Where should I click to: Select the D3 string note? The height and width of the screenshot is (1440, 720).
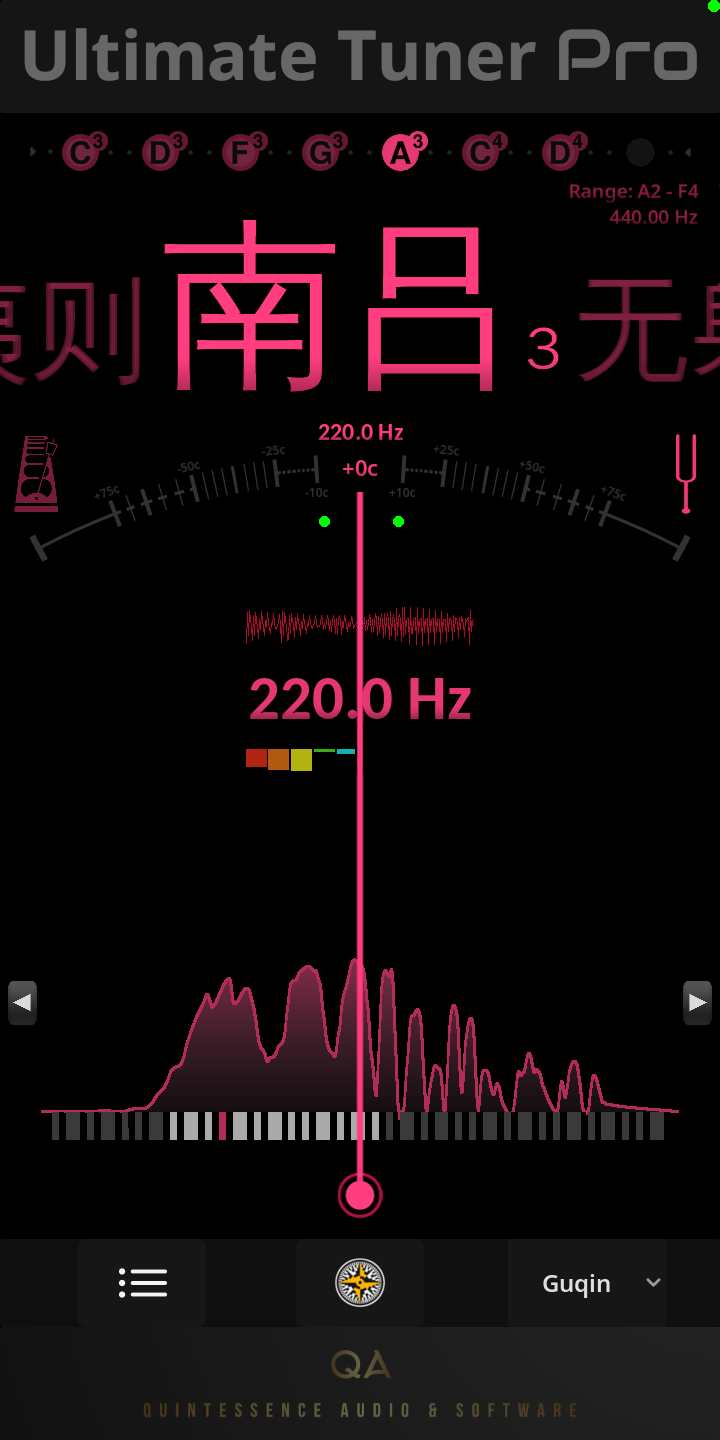161,153
